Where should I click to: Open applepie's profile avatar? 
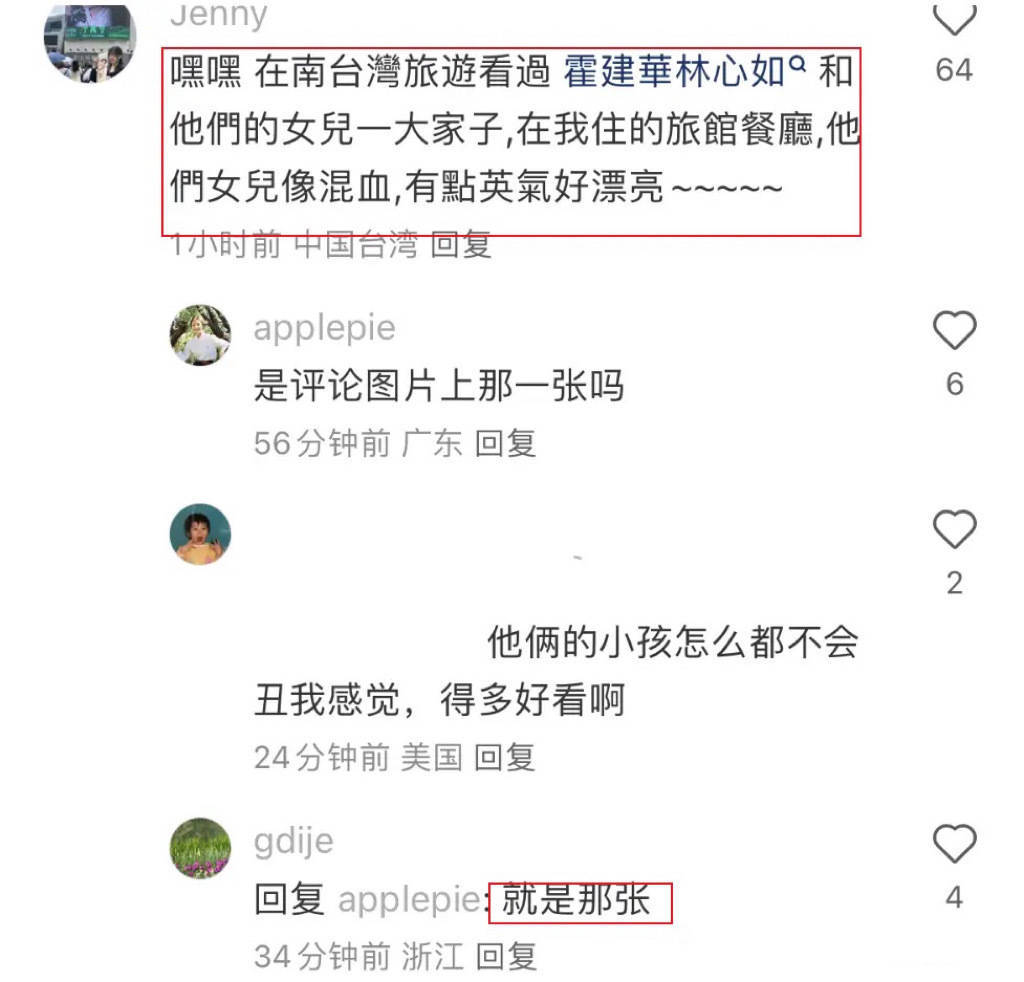[200, 335]
